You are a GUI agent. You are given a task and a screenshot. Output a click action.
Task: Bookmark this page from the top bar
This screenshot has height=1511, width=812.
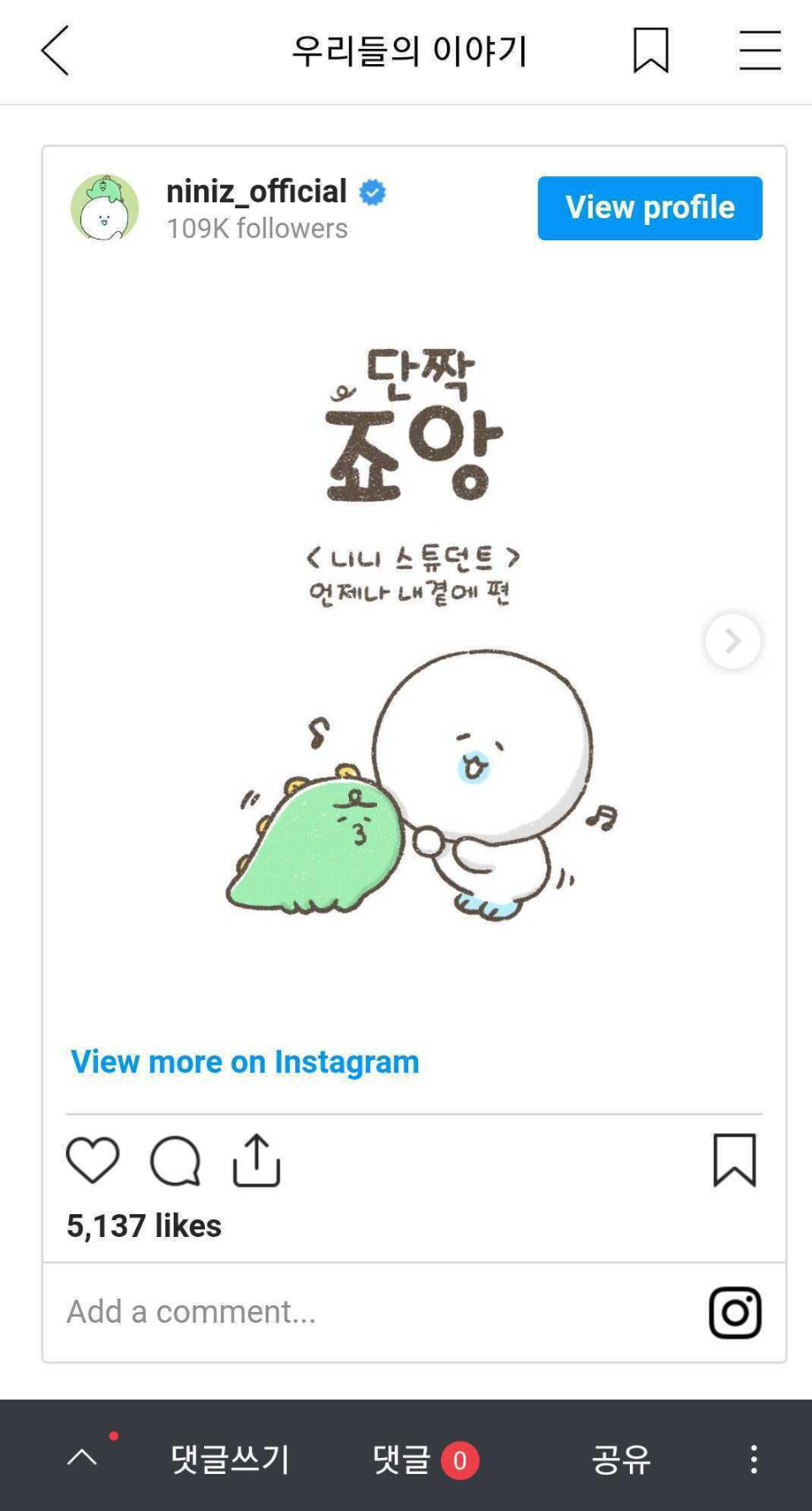click(651, 50)
